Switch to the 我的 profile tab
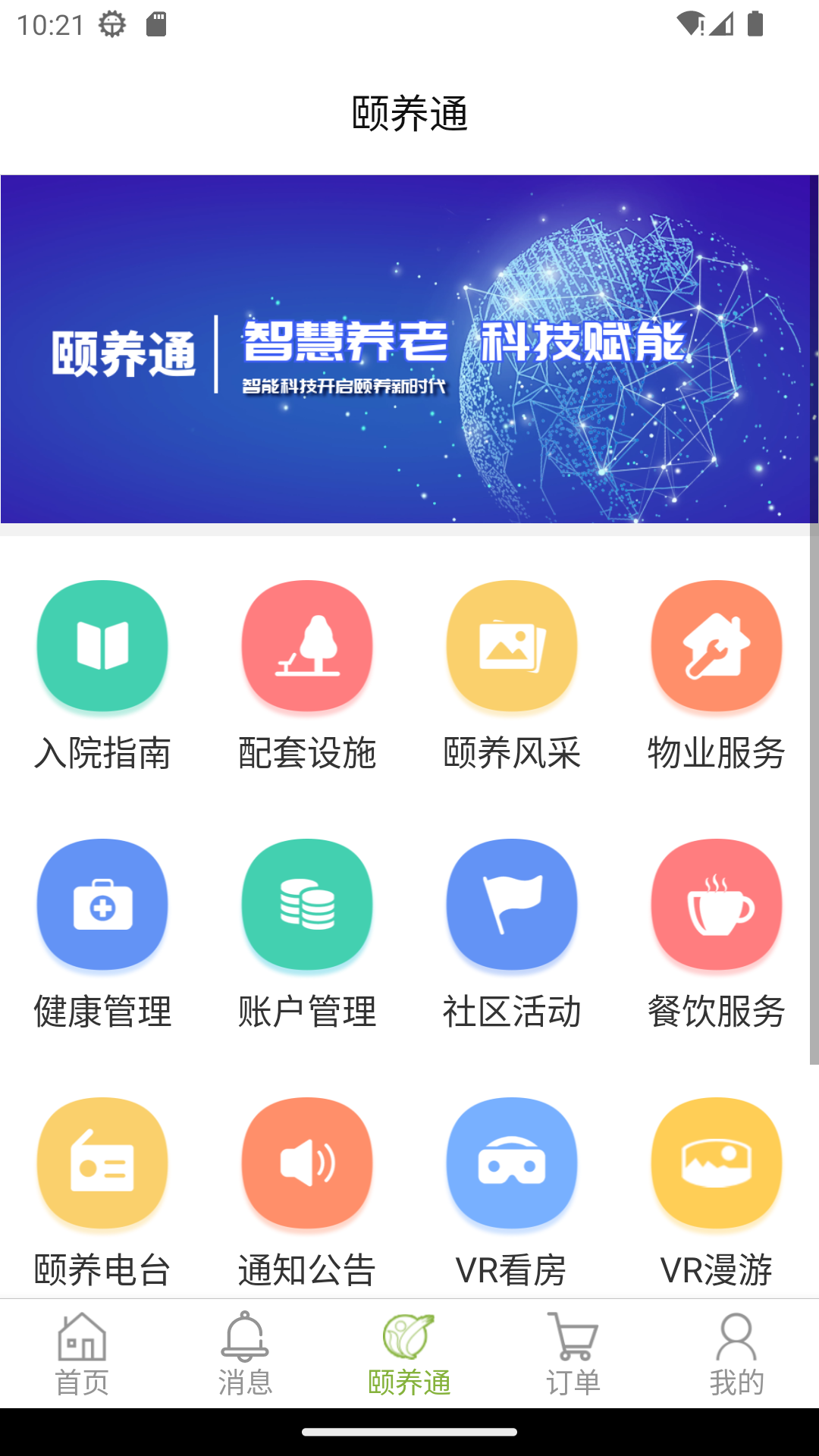 (x=736, y=1357)
